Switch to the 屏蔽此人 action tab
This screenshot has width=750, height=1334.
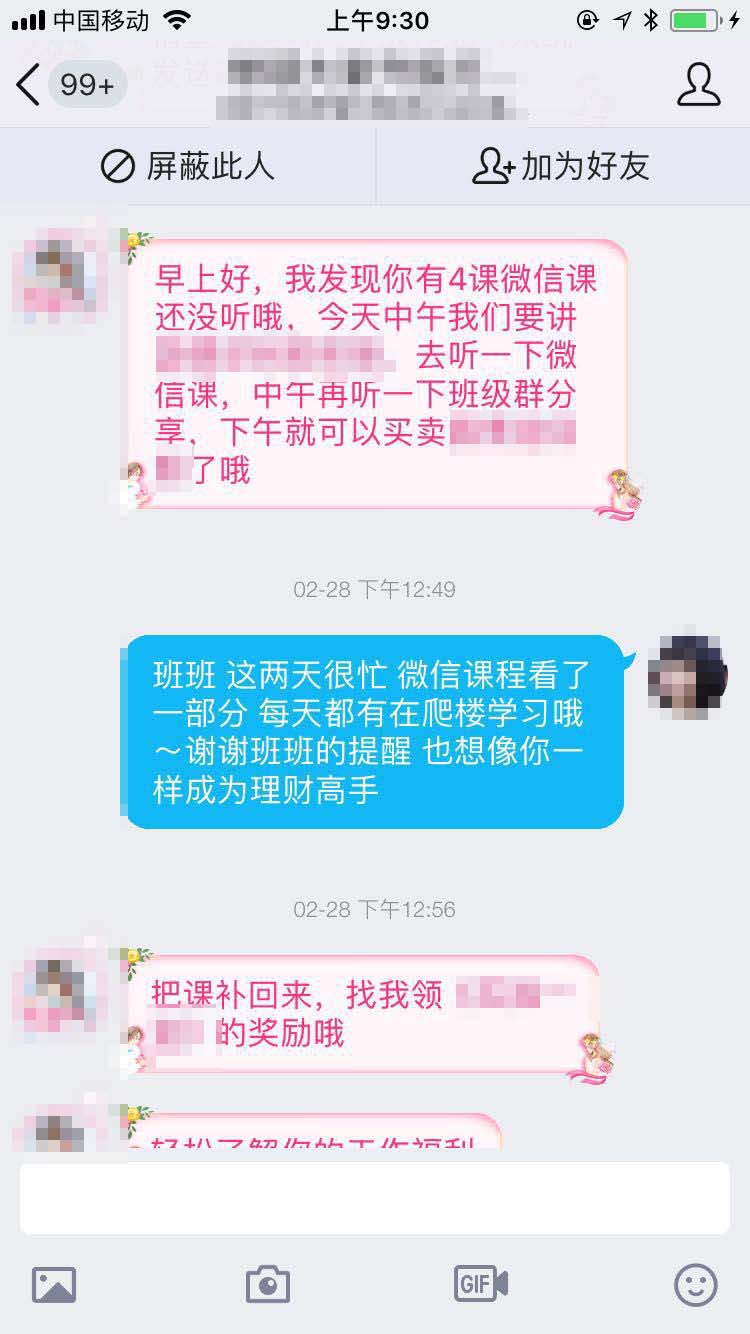[187, 166]
